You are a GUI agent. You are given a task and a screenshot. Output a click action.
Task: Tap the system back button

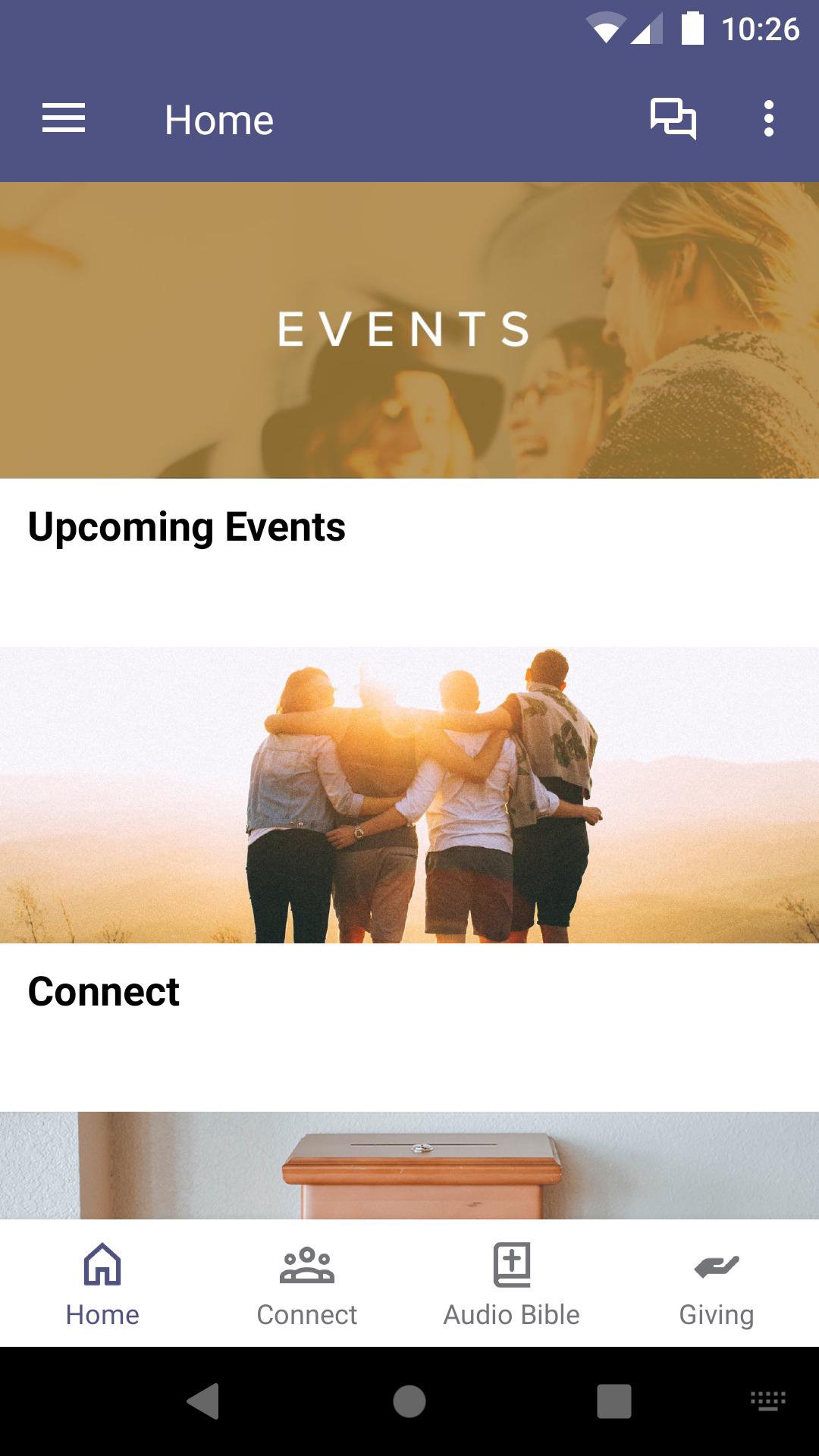pyautogui.click(x=203, y=1401)
